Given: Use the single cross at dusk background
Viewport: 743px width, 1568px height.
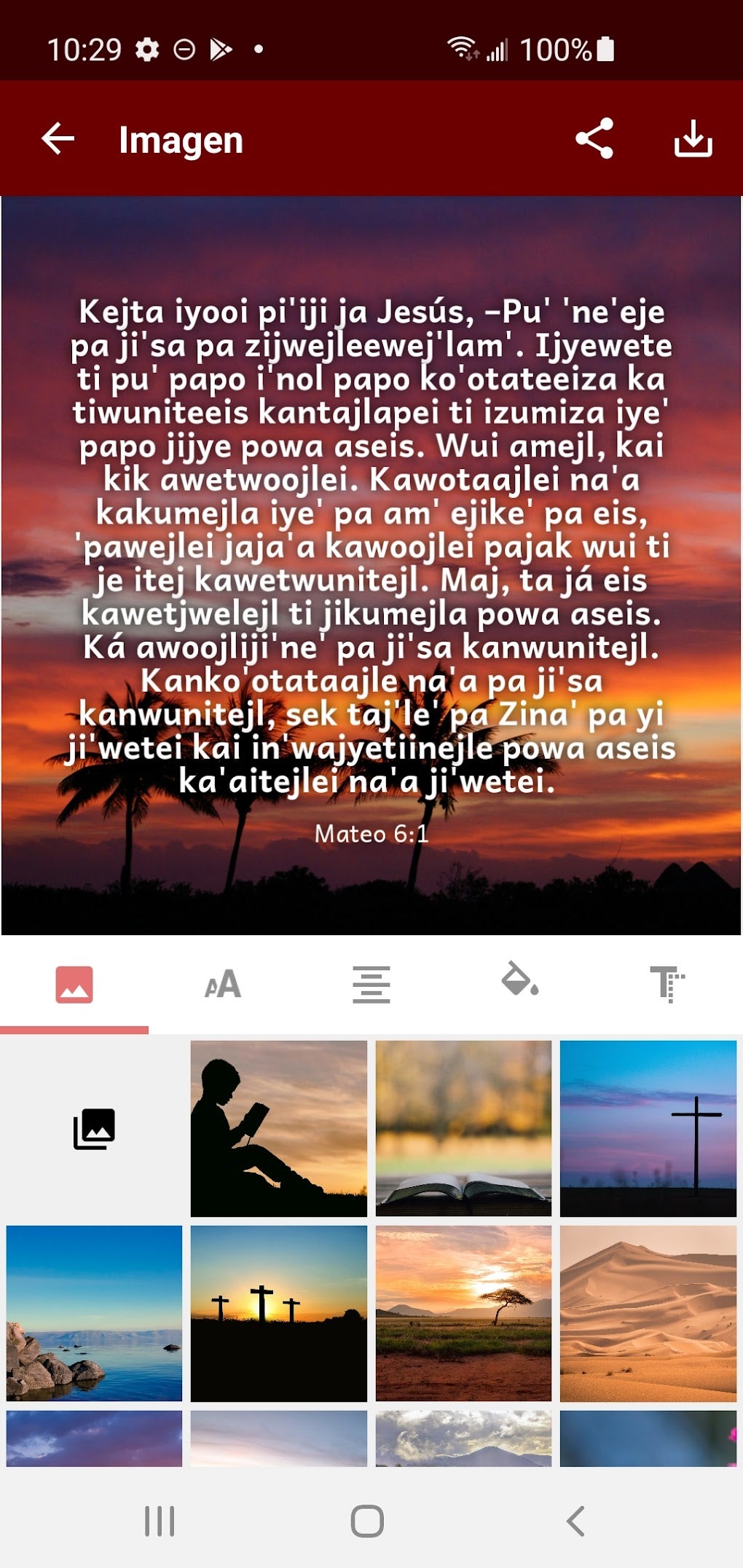Looking at the screenshot, I should [648, 1129].
